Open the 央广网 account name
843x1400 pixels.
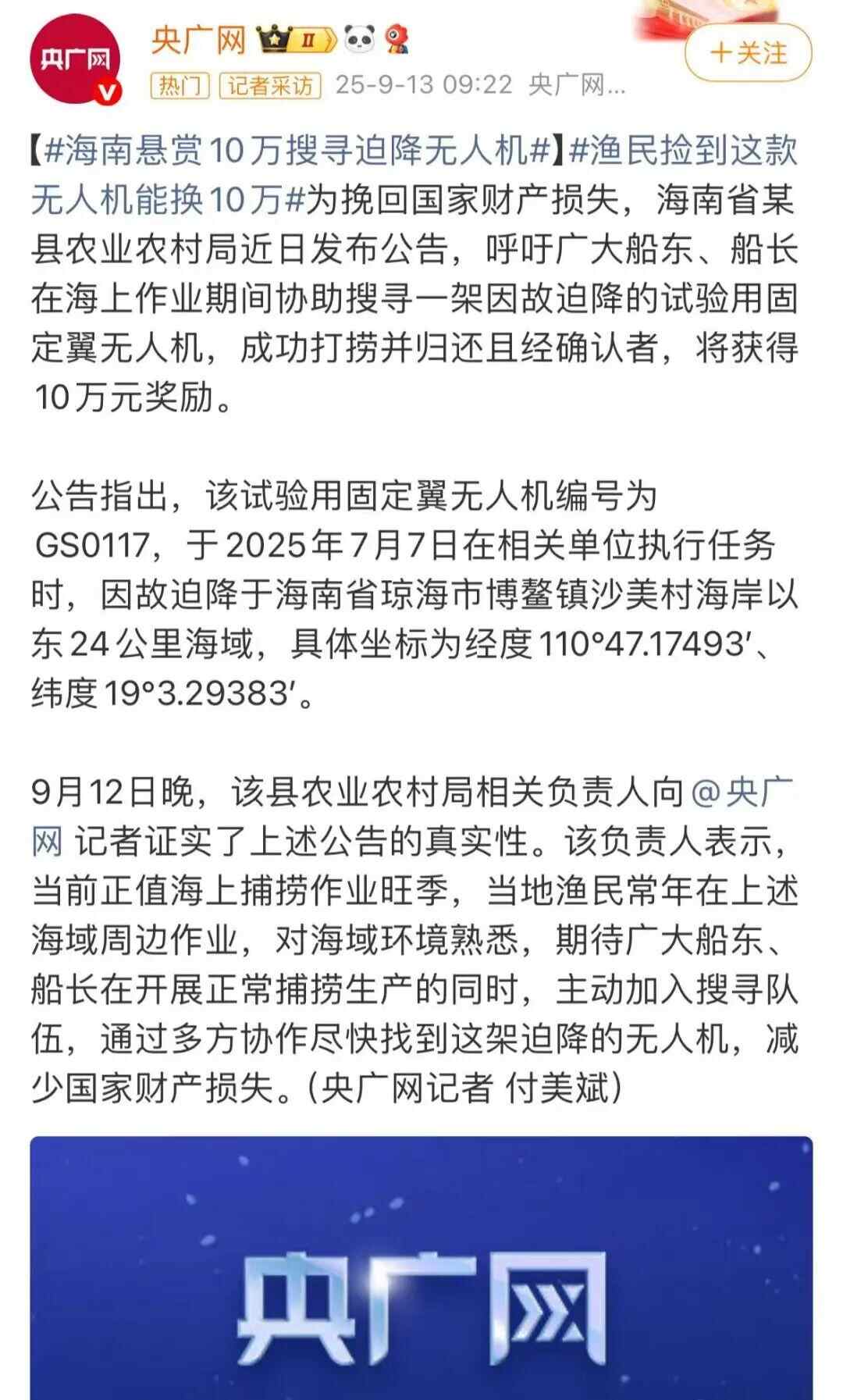[x=198, y=39]
